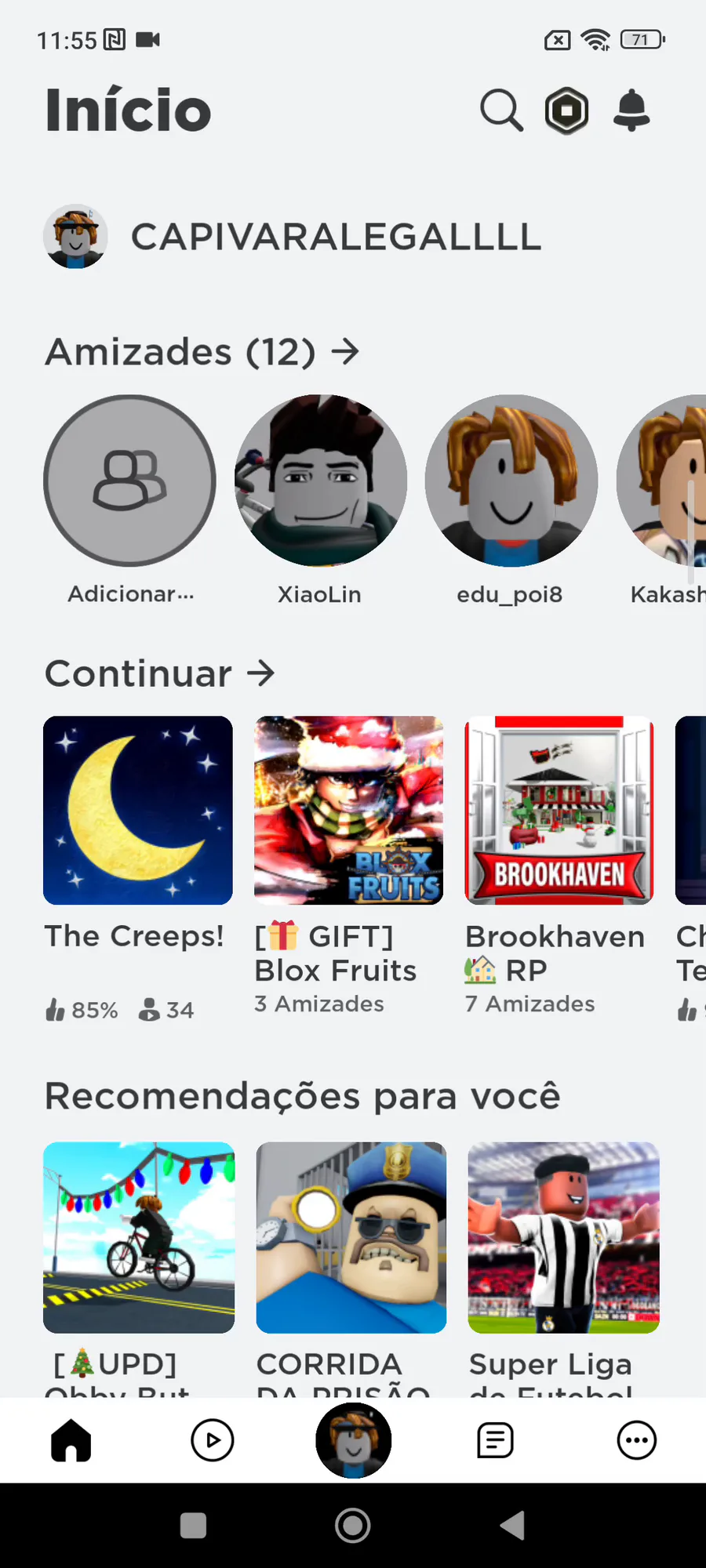Open the Robux balance icon
The width and height of the screenshot is (706, 1568).
click(566, 111)
